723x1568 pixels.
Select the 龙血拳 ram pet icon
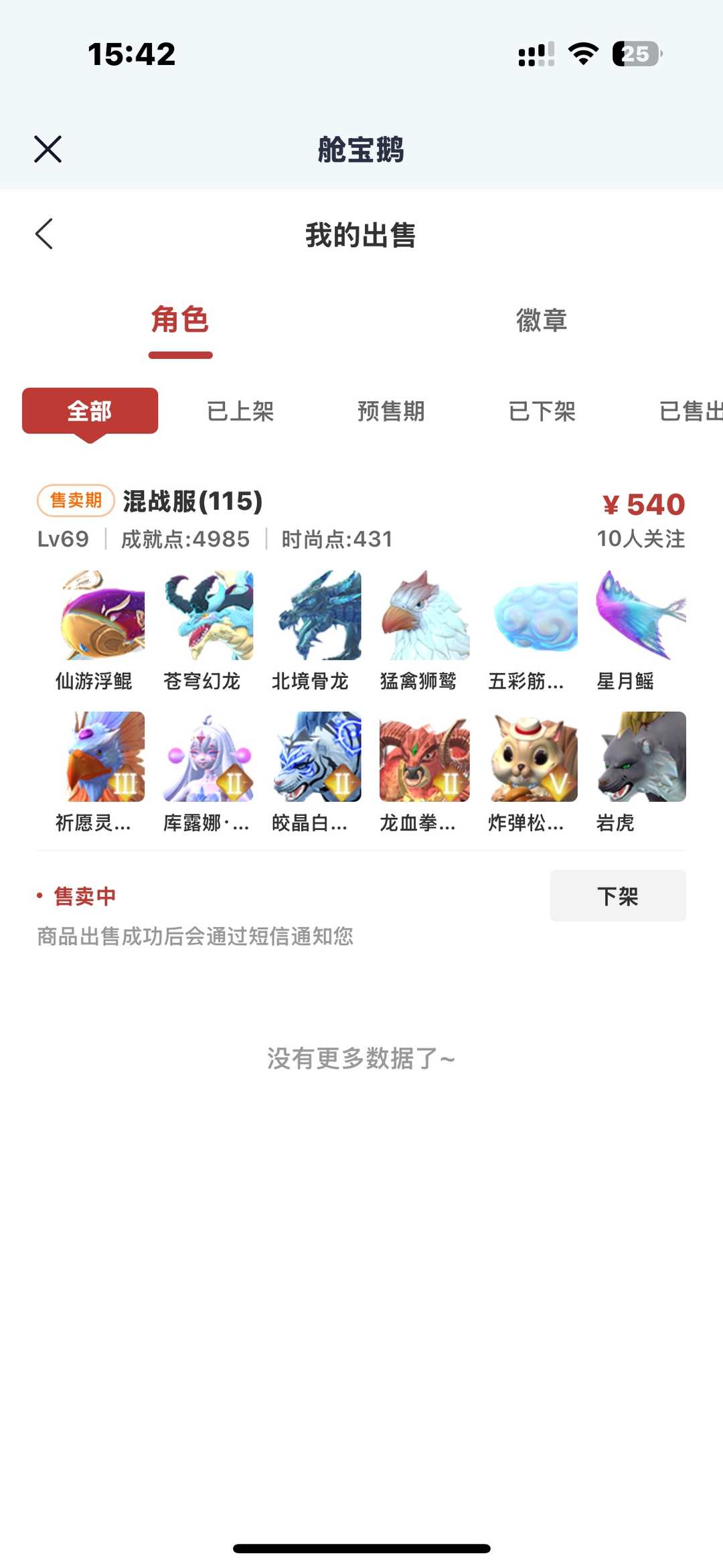coord(424,757)
